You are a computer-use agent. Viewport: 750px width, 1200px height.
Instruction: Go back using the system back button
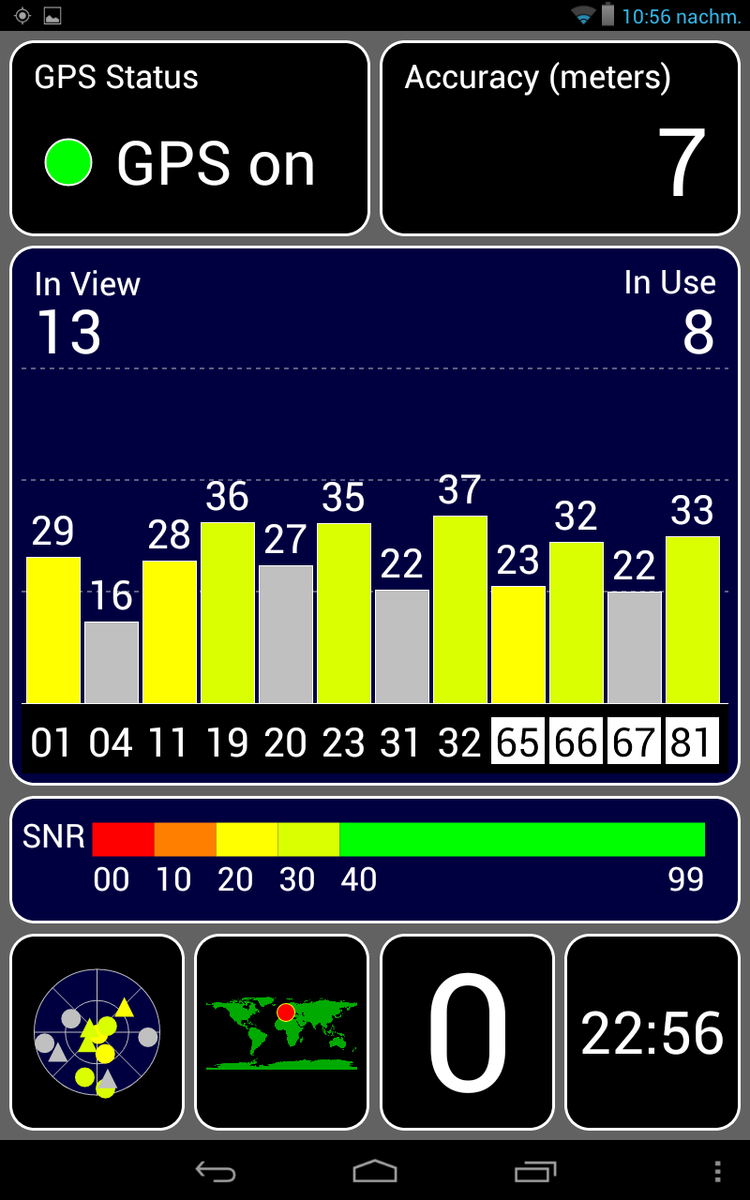point(215,1171)
